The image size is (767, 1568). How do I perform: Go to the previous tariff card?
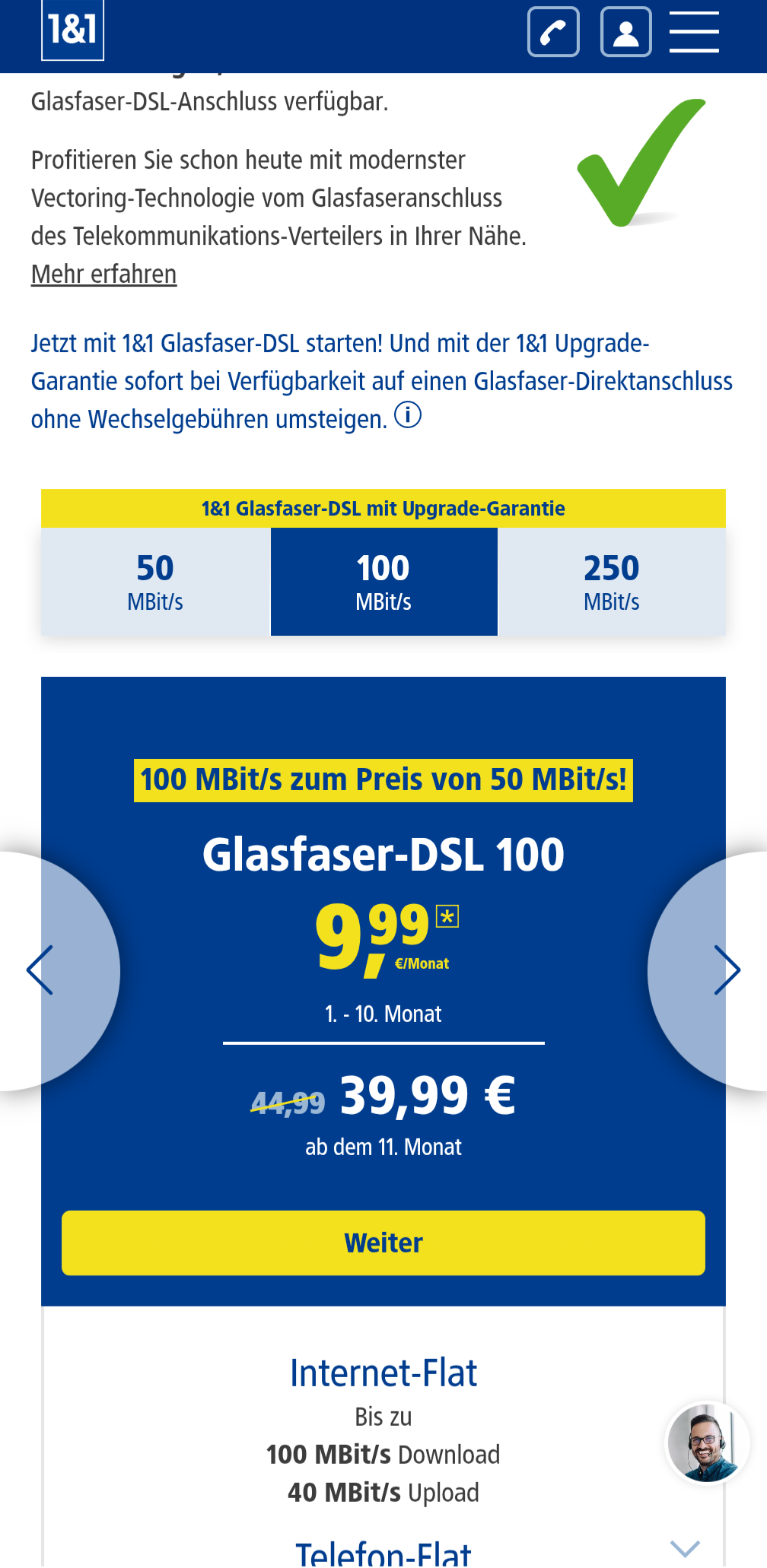42,970
